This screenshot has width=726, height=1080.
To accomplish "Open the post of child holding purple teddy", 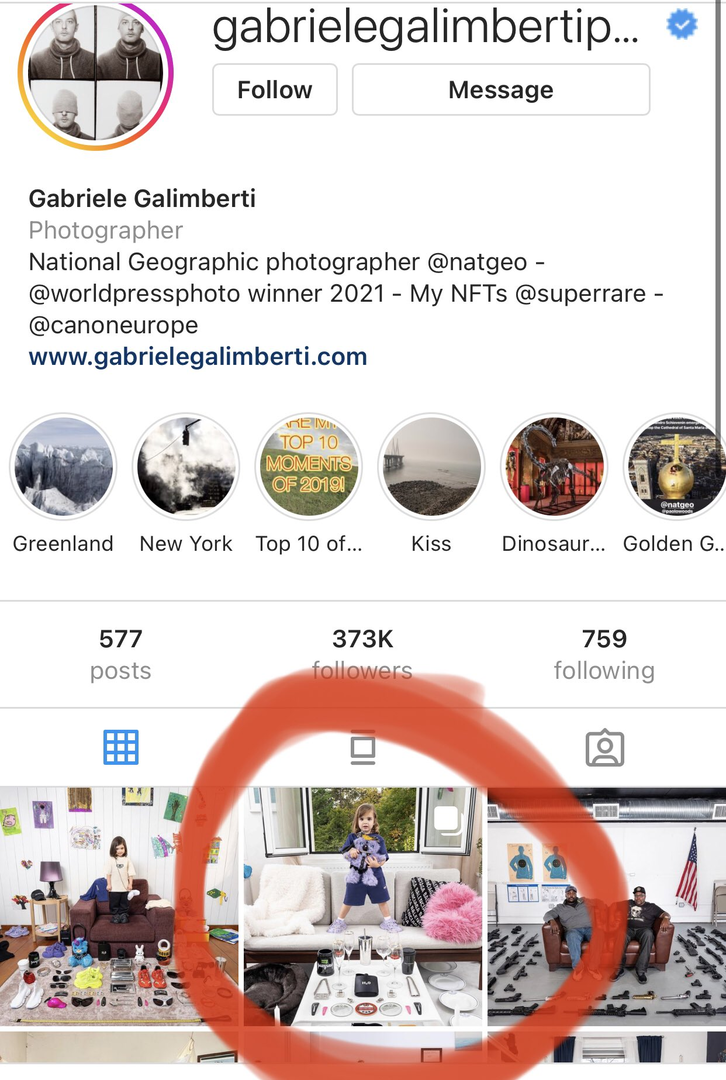I will (363, 906).
